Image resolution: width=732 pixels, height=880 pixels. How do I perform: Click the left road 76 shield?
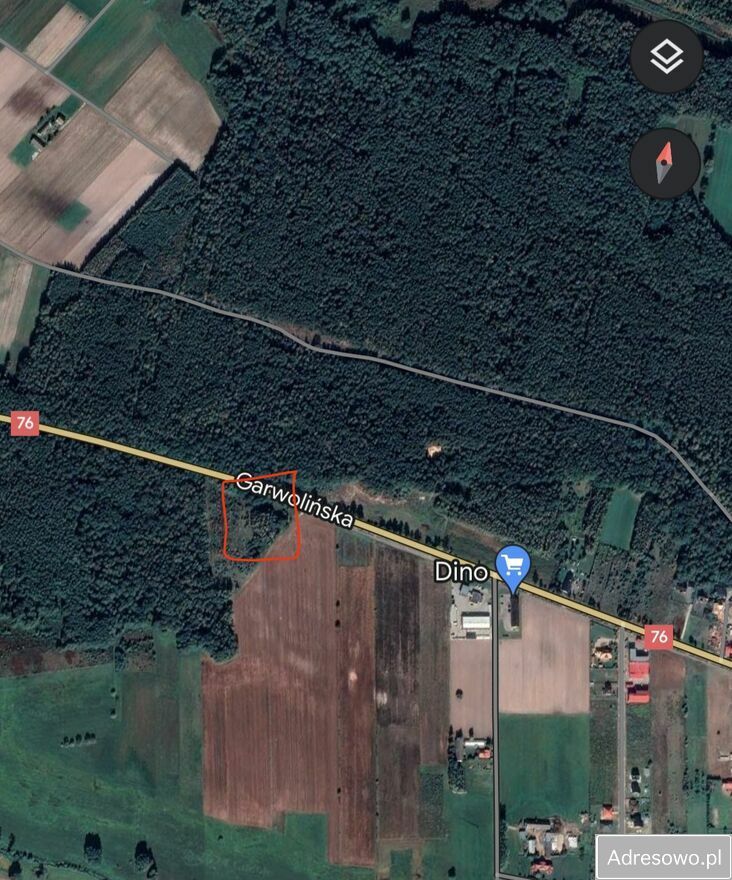point(26,423)
